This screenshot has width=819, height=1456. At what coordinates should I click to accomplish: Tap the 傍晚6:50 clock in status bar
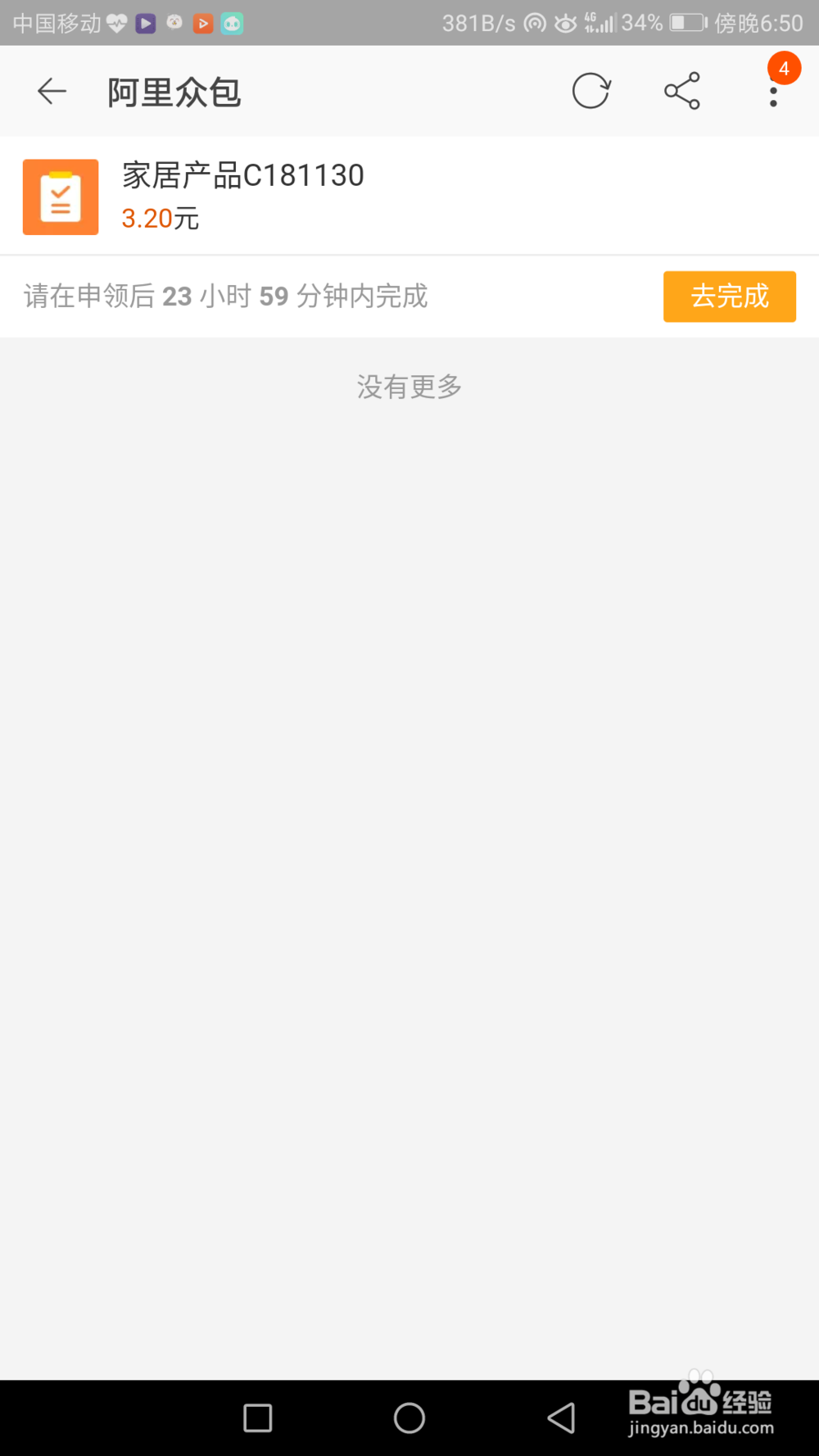758,23
